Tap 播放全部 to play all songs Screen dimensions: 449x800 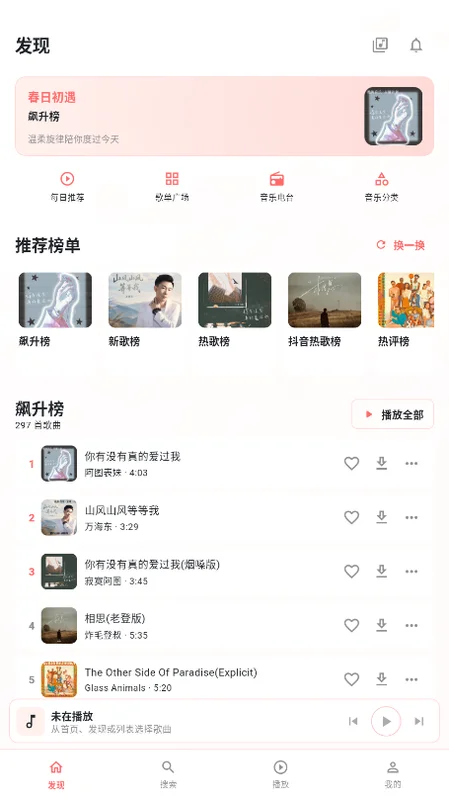point(392,414)
